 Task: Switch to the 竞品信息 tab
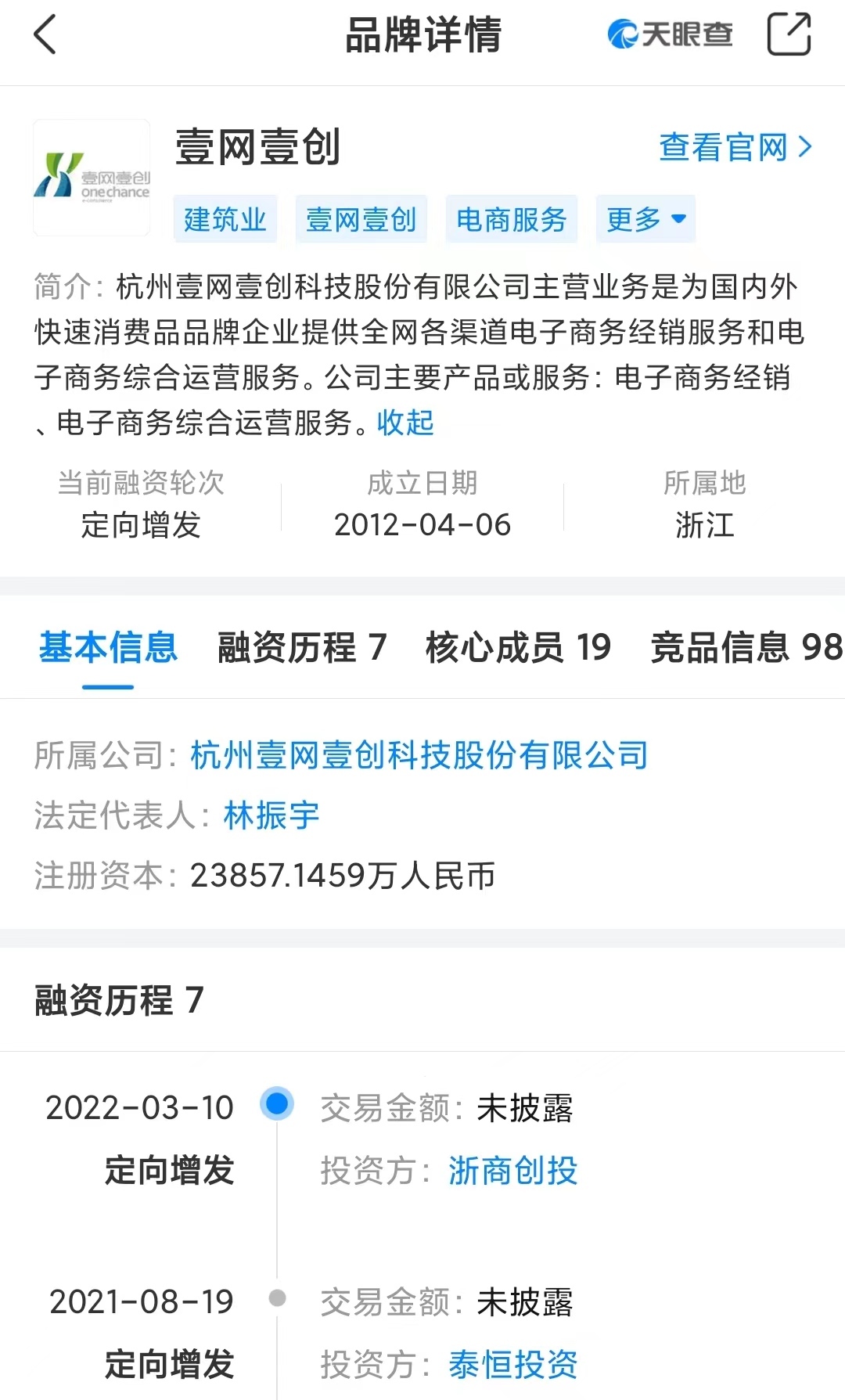[746, 648]
